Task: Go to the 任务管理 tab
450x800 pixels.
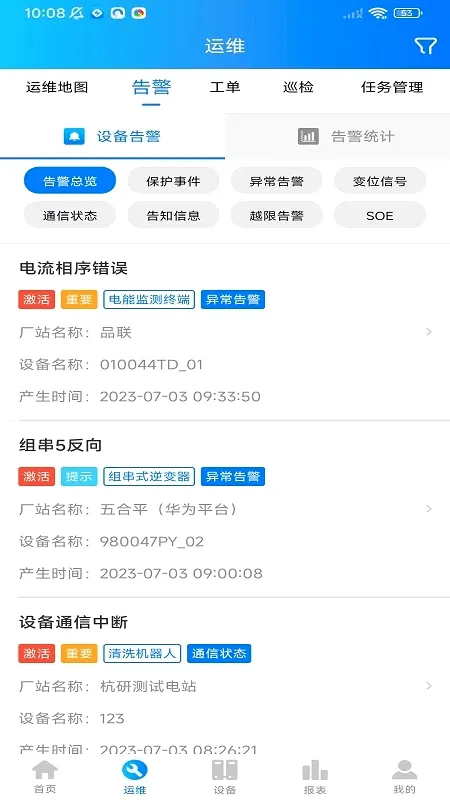Action: [x=392, y=87]
